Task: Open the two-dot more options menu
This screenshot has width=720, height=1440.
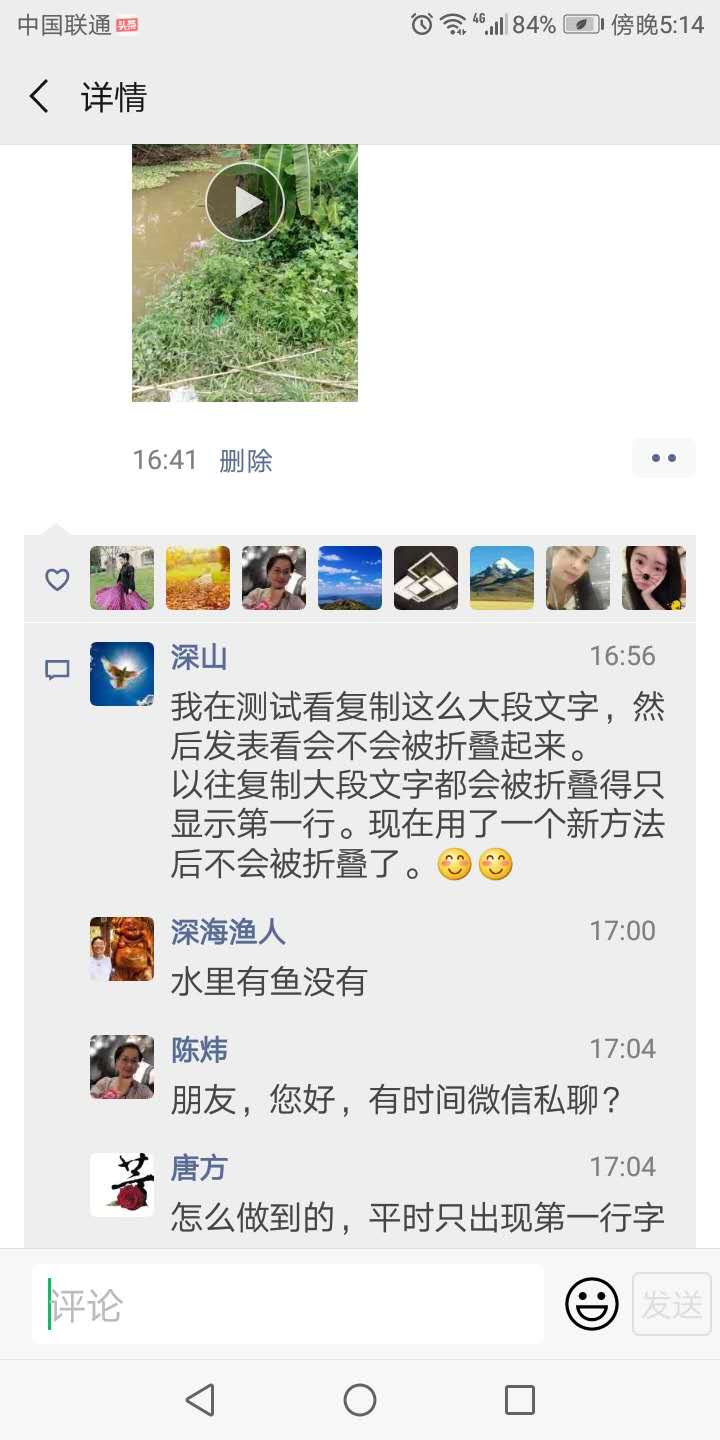Action: (663, 457)
